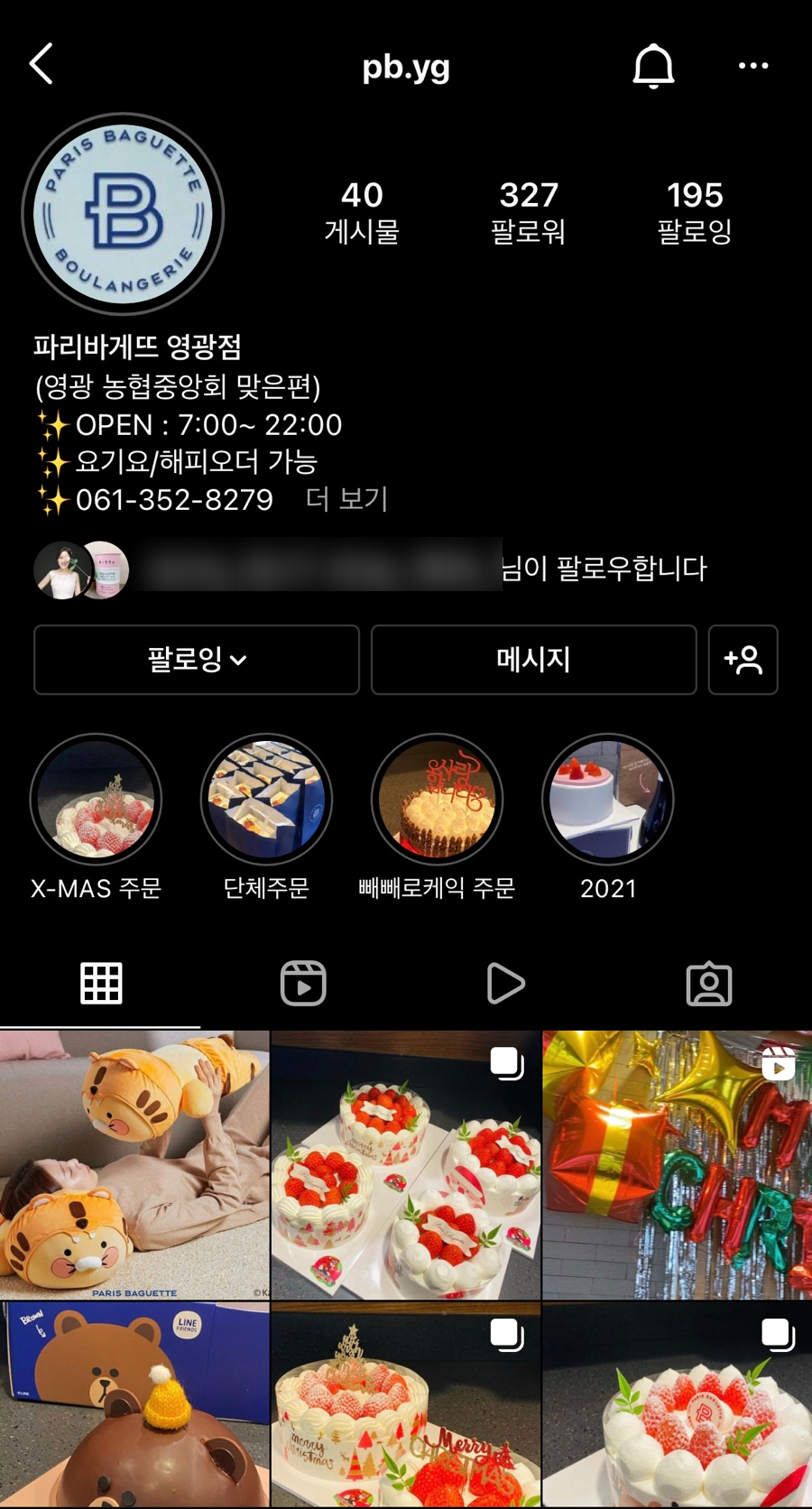
Task: Open the notifications bell for pb.yg
Action: coord(653,66)
